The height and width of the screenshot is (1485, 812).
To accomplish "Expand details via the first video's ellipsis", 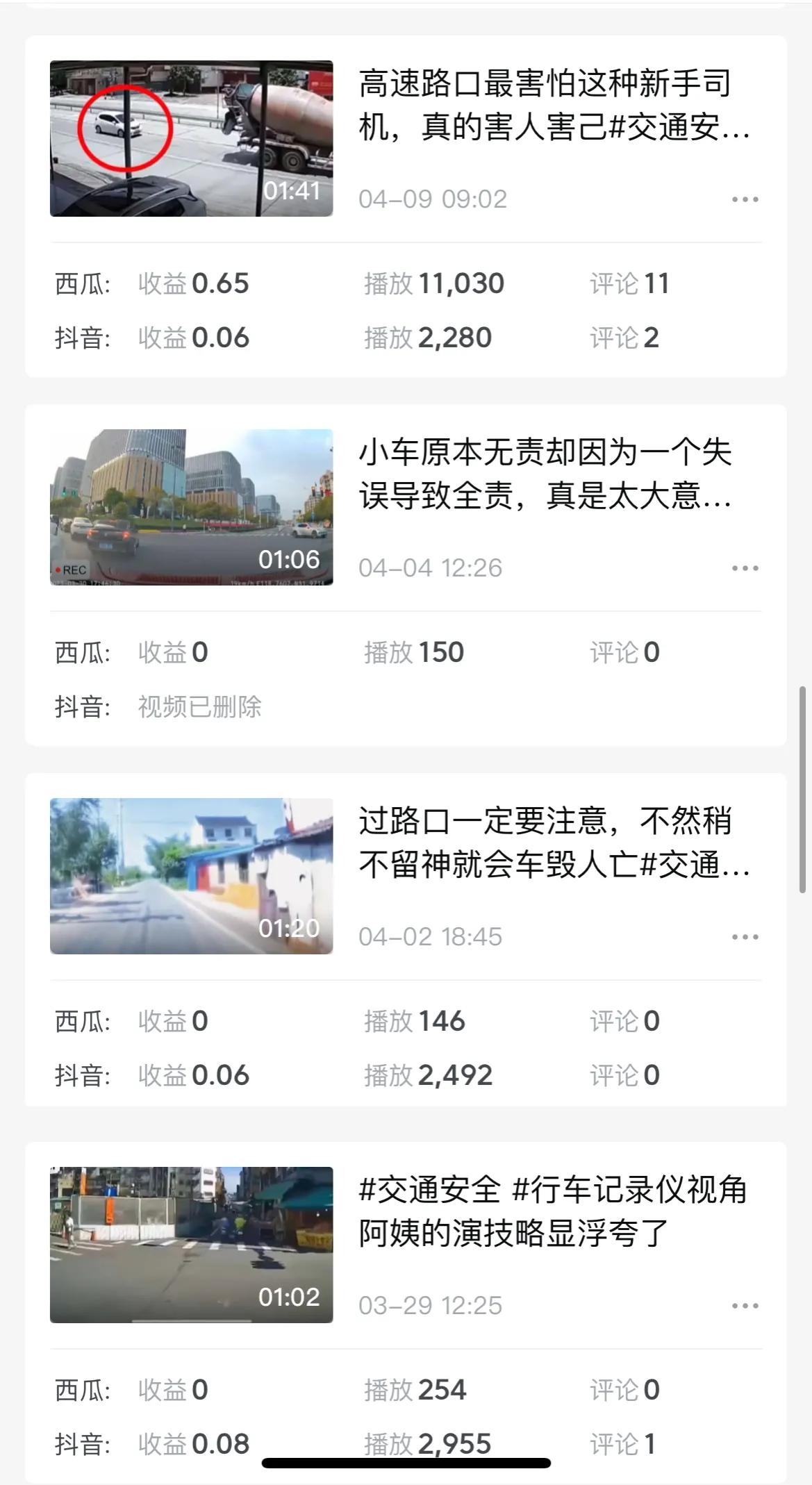I will point(745,199).
